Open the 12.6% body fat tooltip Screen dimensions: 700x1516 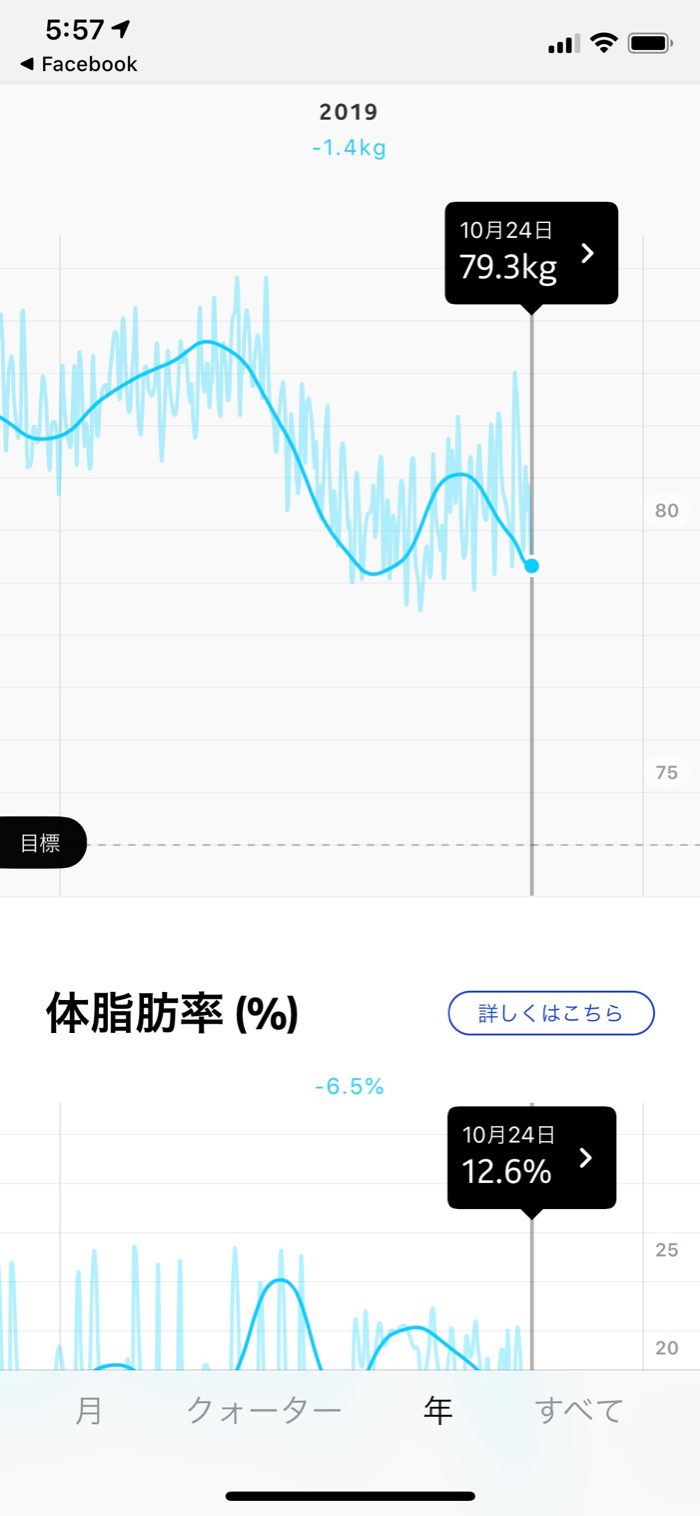531,1157
